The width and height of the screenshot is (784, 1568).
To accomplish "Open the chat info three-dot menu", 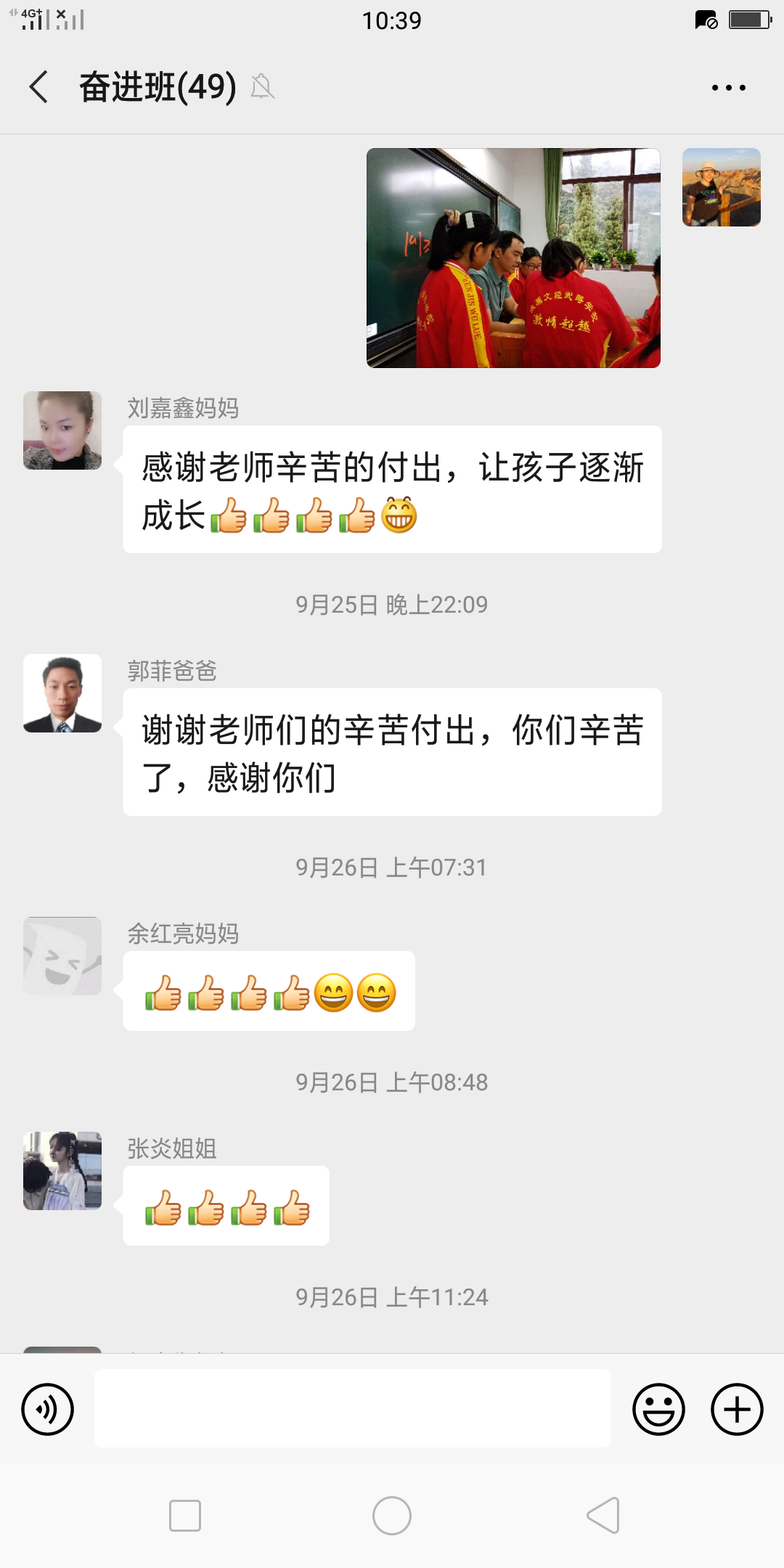I will click(728, 88).
